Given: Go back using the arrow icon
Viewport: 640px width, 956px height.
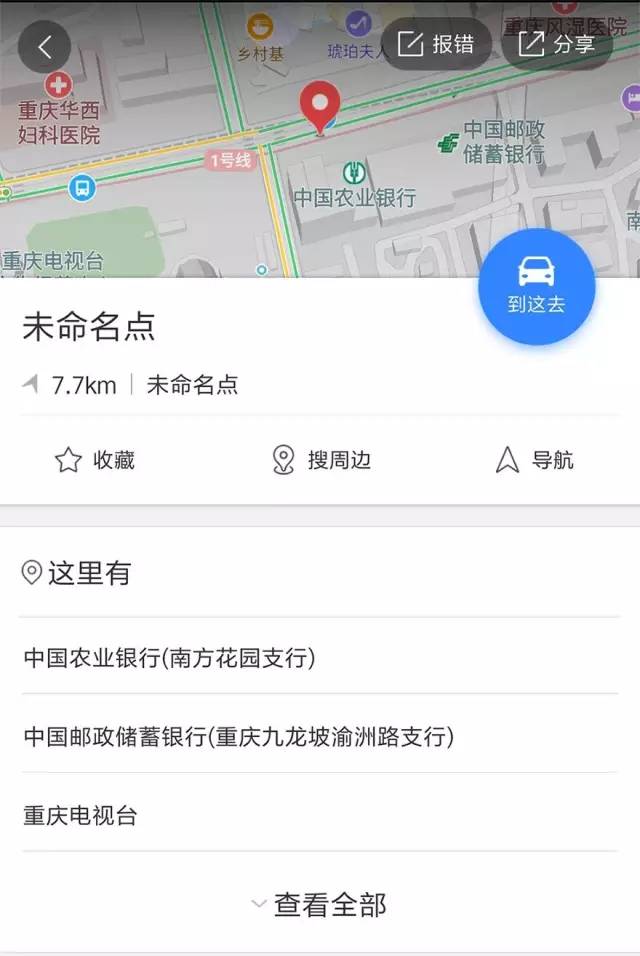Looking at the screenshot, I should coord(44,46).
